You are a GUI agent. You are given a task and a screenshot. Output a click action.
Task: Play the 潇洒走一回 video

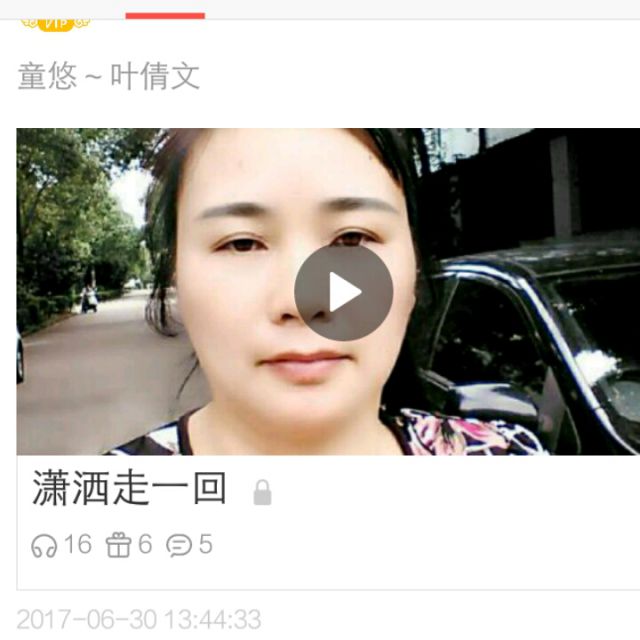[x=343, y=292]
